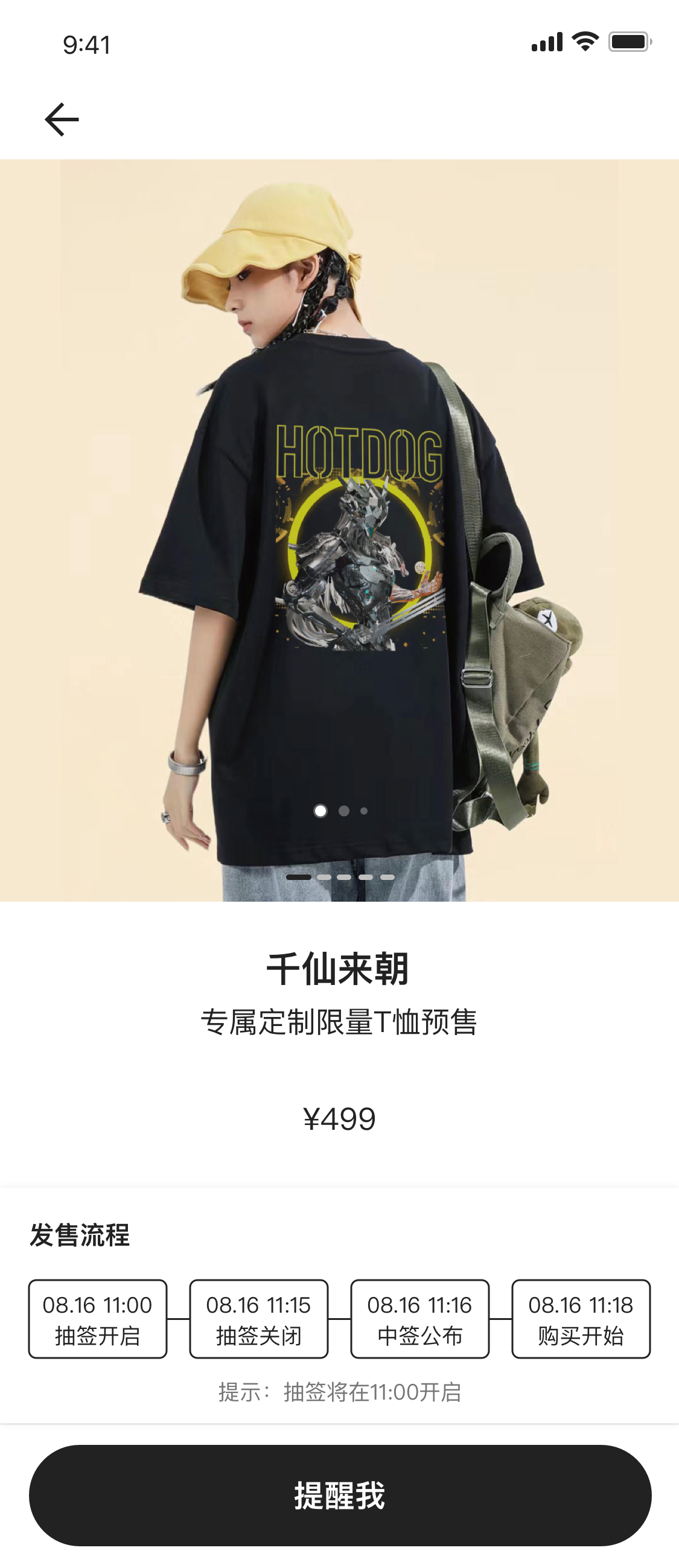
Task: Open the T-shirt product image
Action: (339, 529)
